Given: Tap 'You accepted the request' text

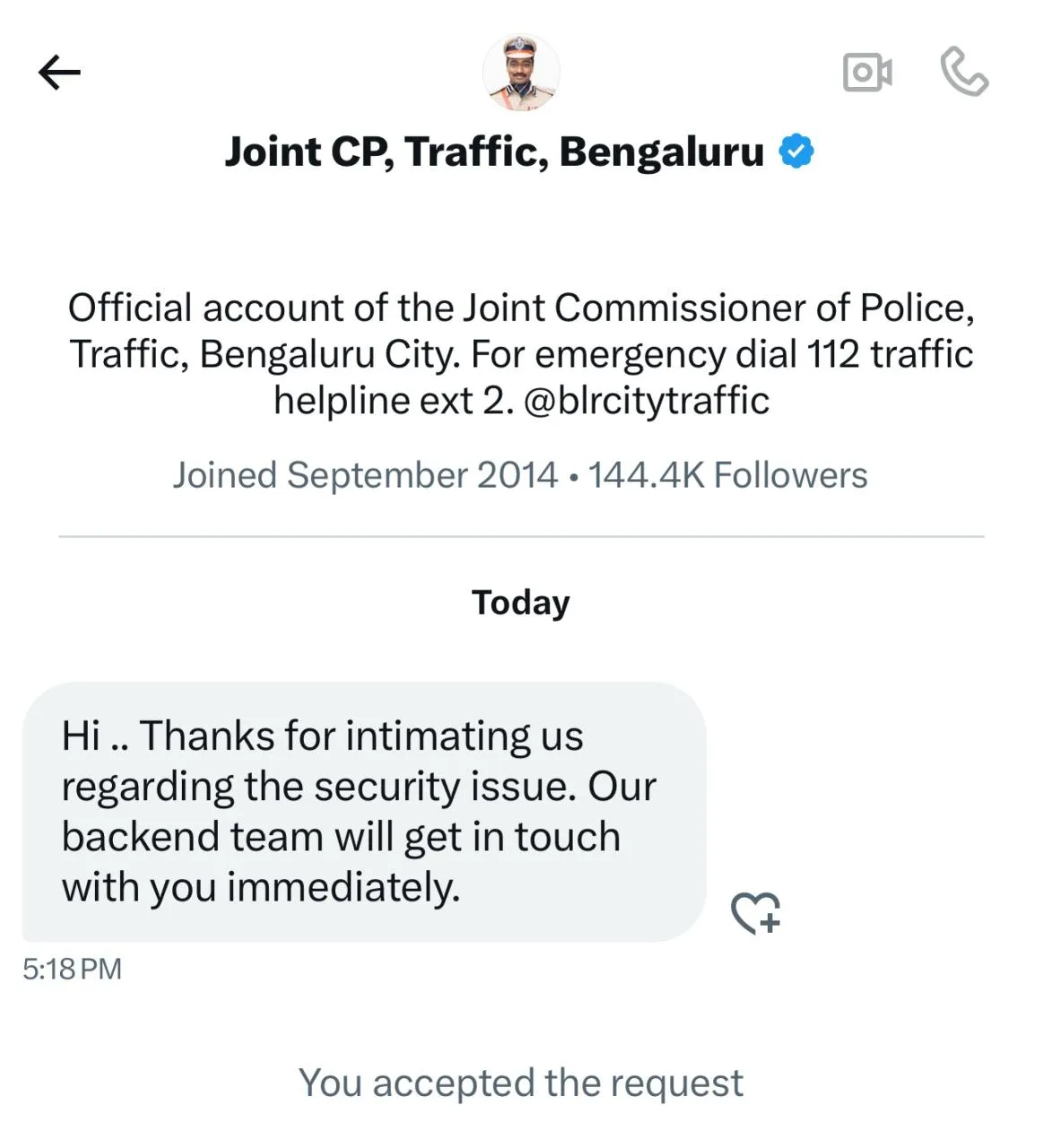Looking at the screenshot, I should click(520, 1082).
